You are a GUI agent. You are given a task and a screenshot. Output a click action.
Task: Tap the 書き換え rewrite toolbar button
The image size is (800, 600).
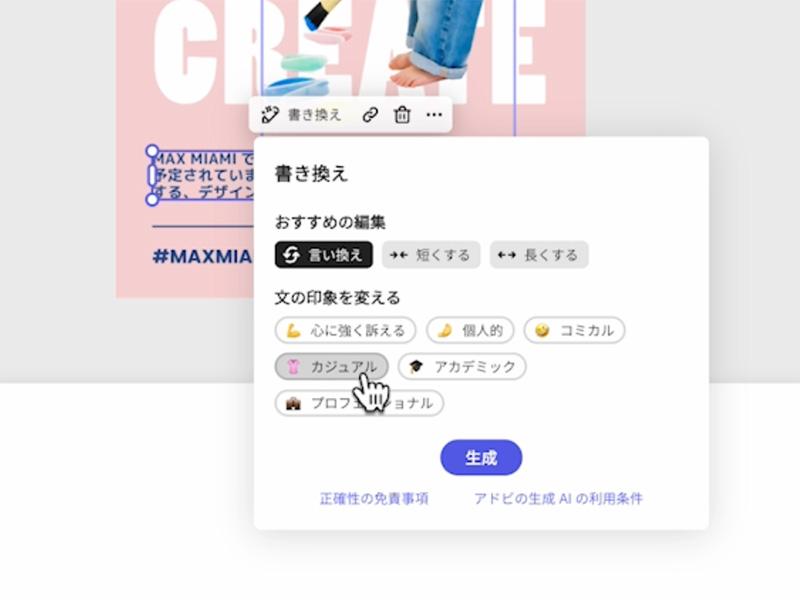pos(301,115)
